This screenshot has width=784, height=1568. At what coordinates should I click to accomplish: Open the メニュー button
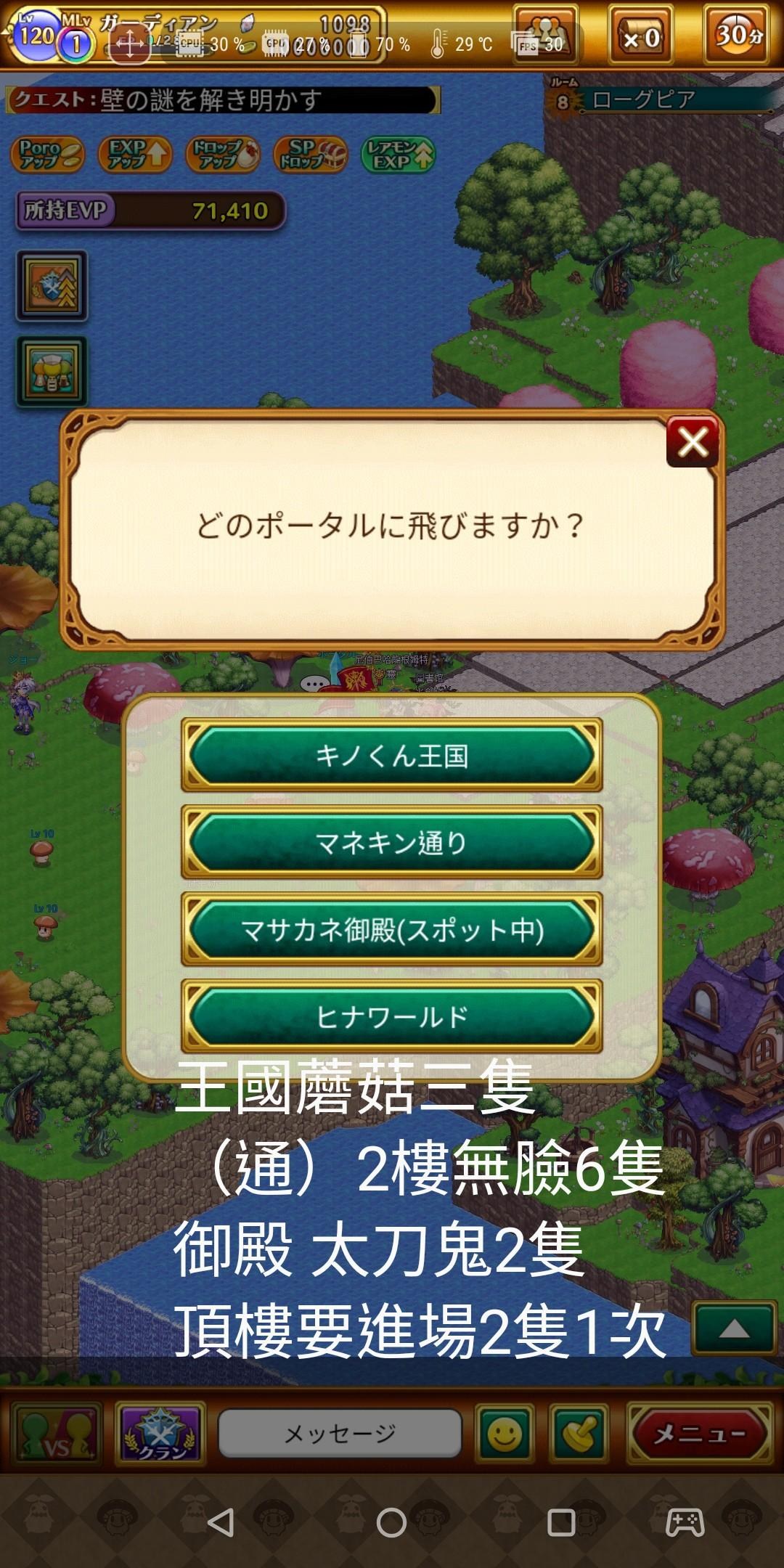pos(699,1434)
